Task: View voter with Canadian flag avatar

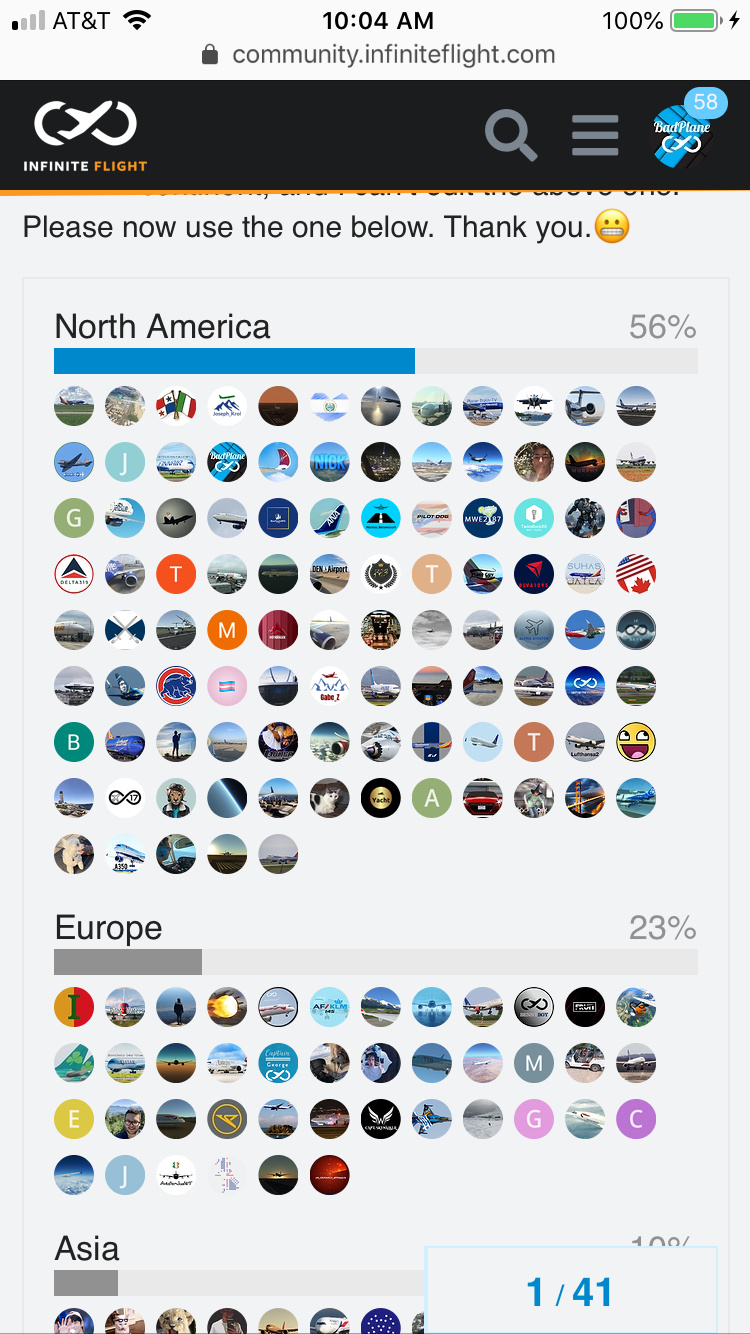Action: (x=636, y=574)
